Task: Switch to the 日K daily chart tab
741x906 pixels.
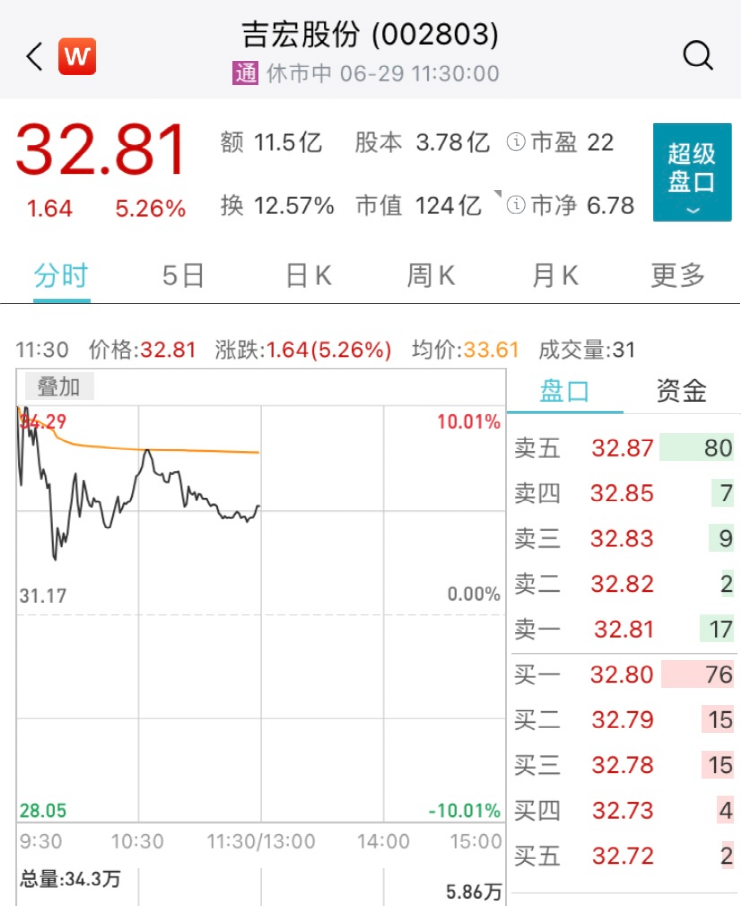Action: [x=306, y=277]
